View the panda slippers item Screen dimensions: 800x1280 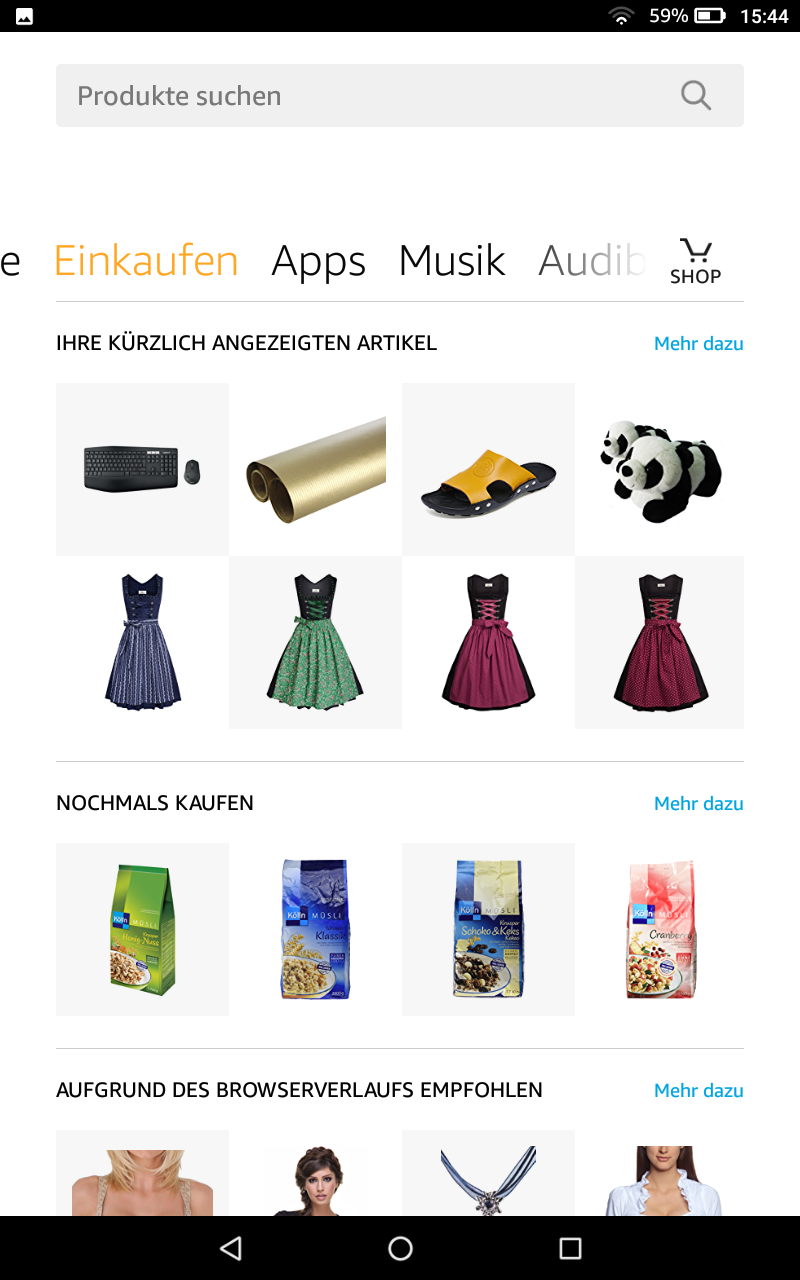pos(660,469)
